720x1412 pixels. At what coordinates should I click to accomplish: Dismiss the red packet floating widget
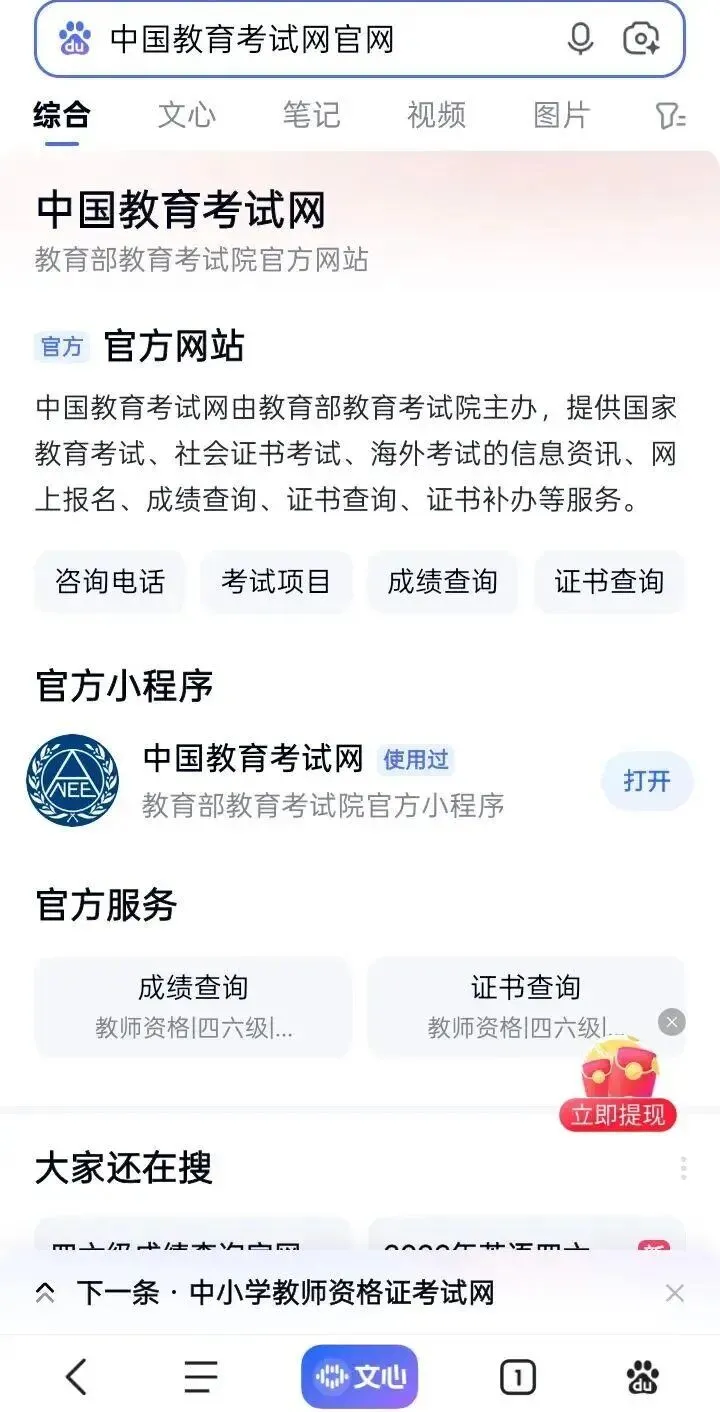(672, 1021)
